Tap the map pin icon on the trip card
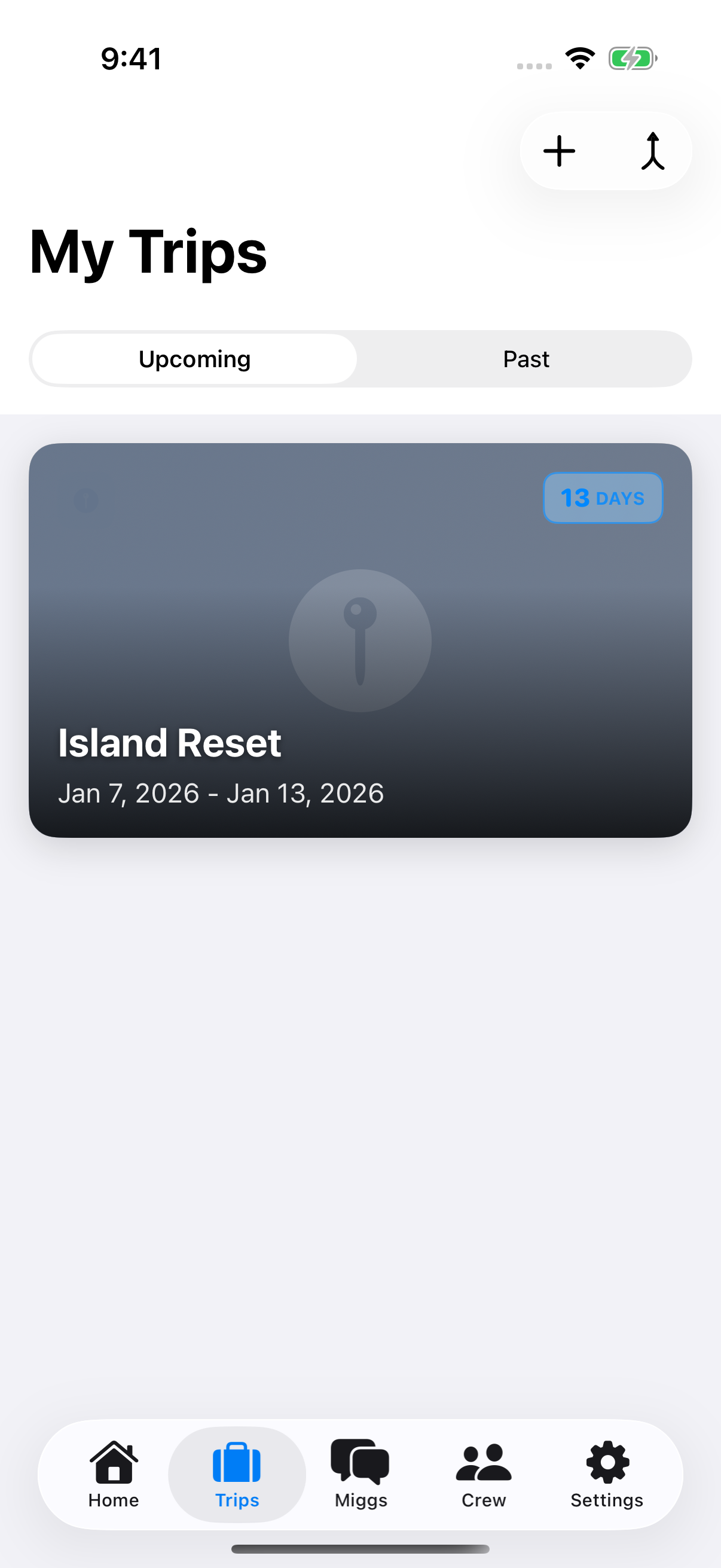Viewport: 721px width, 1568px height. (x=360, y=640)
